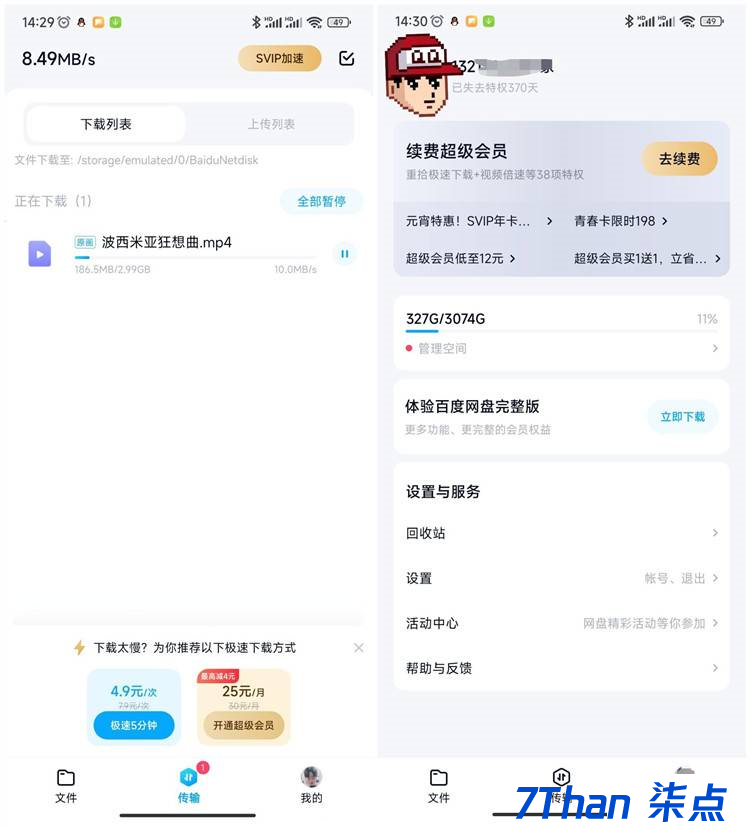This screenshot has height=827, width=750.
Task: Tap the 去续费 button
Action: [x=679, y=159]
